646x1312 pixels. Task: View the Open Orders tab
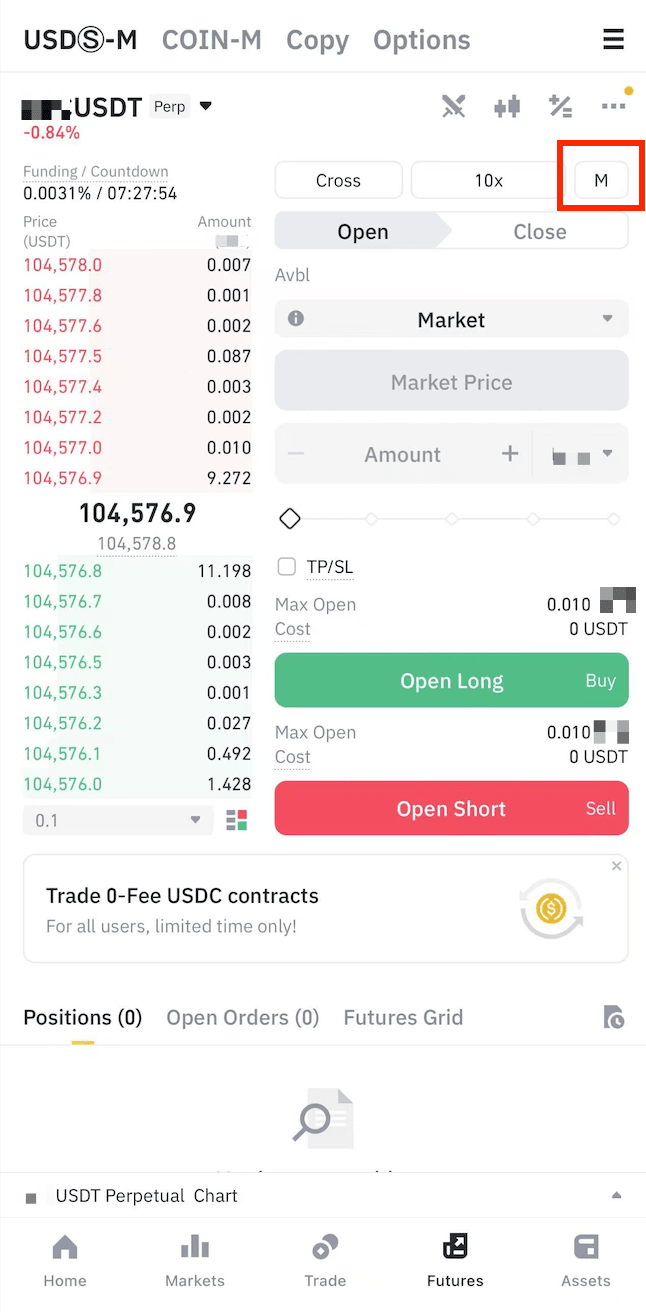[x=242, y=1018]
